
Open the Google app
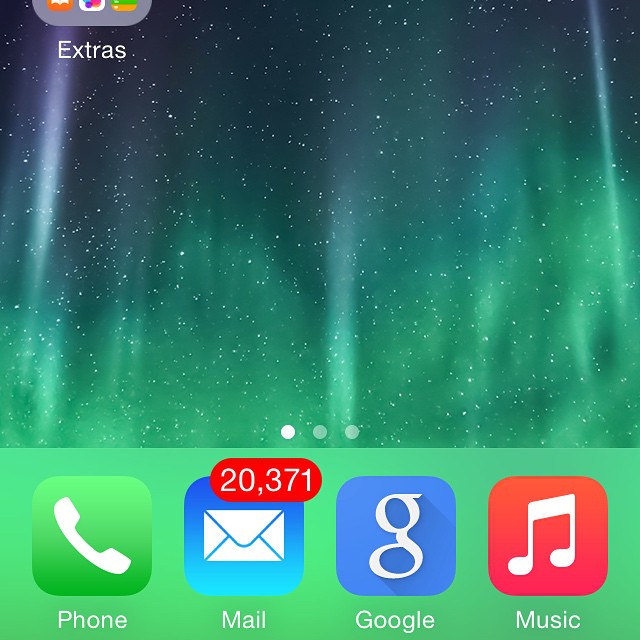pyautogui.click(x=396, y=536)
